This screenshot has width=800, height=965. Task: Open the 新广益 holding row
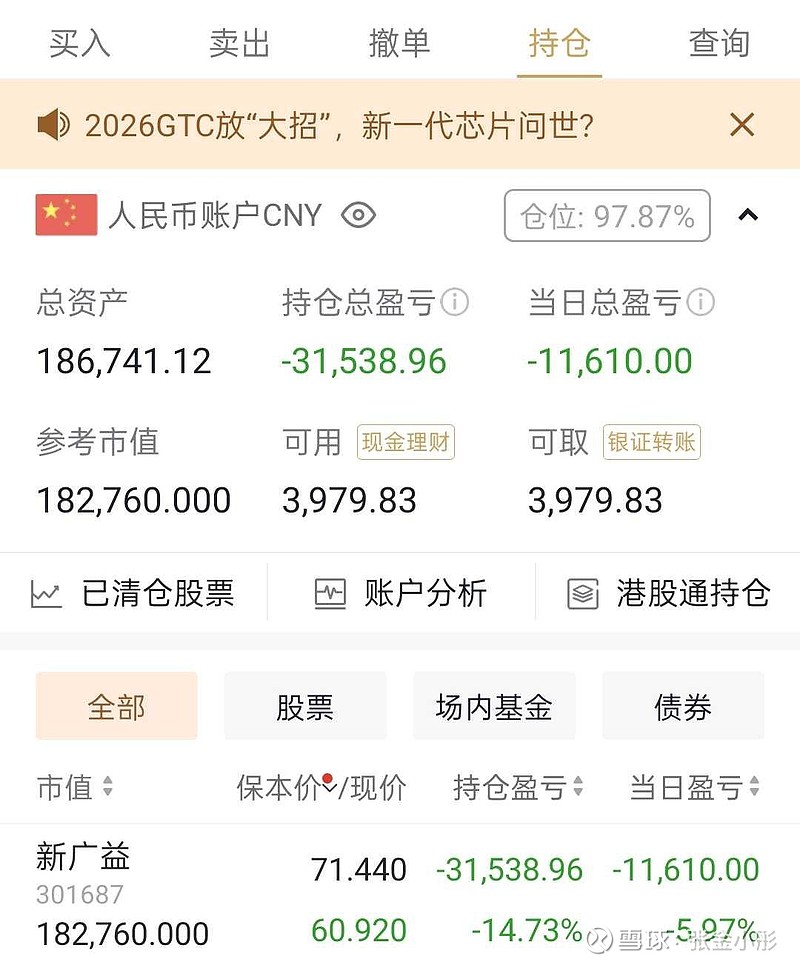400,894
